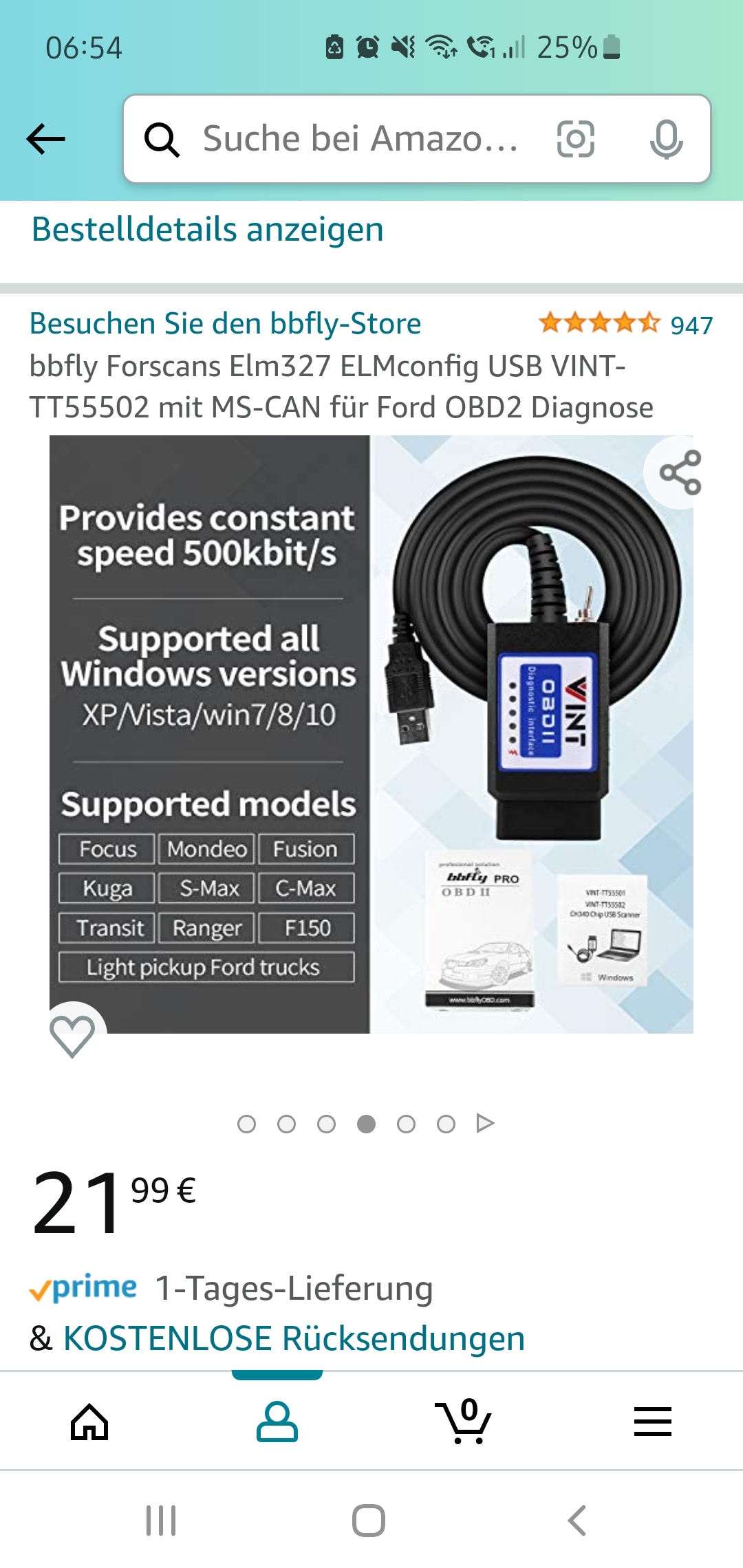Open the account profile tab

click(x=277, y=1422)
